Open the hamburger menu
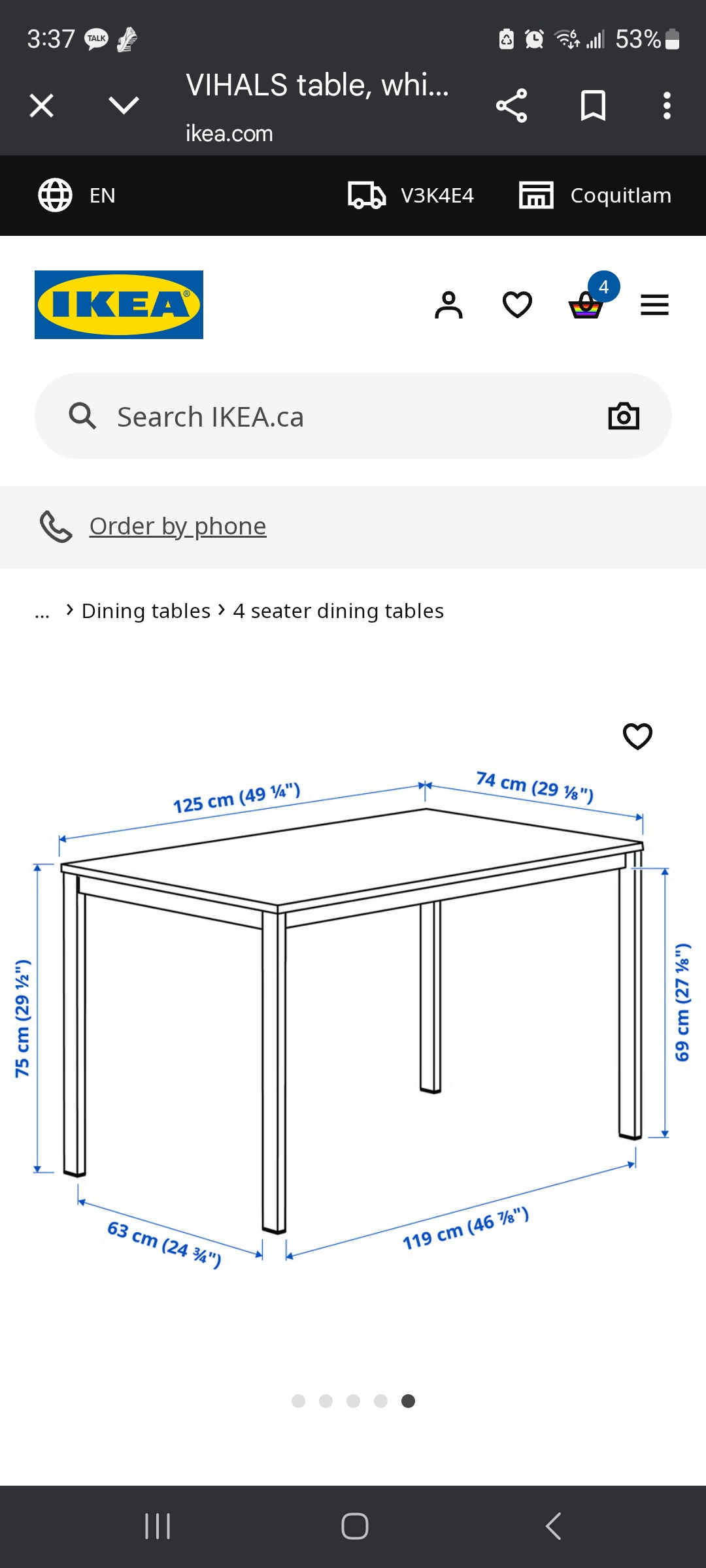 654,305
